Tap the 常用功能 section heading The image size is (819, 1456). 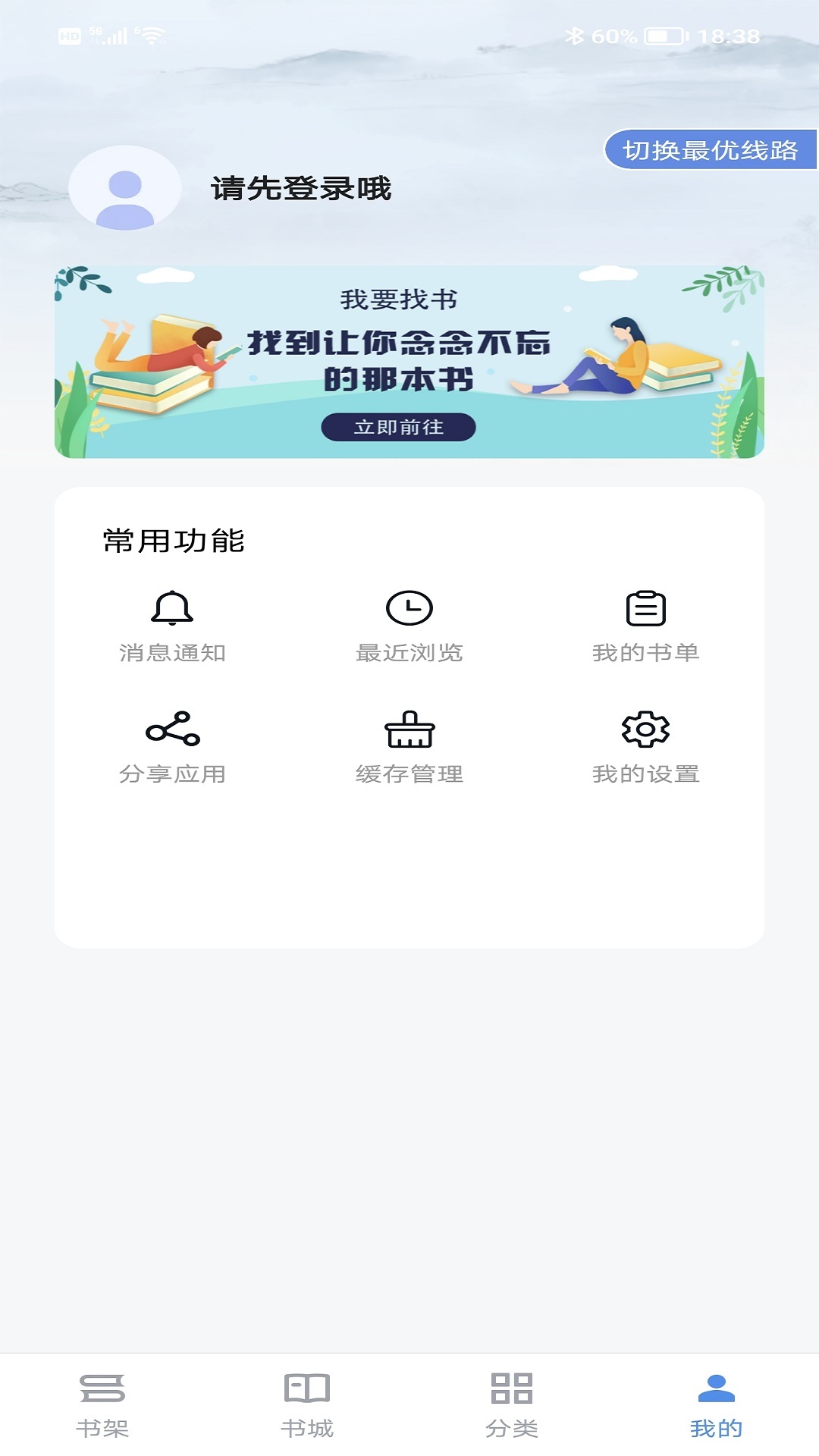(173, 541)
